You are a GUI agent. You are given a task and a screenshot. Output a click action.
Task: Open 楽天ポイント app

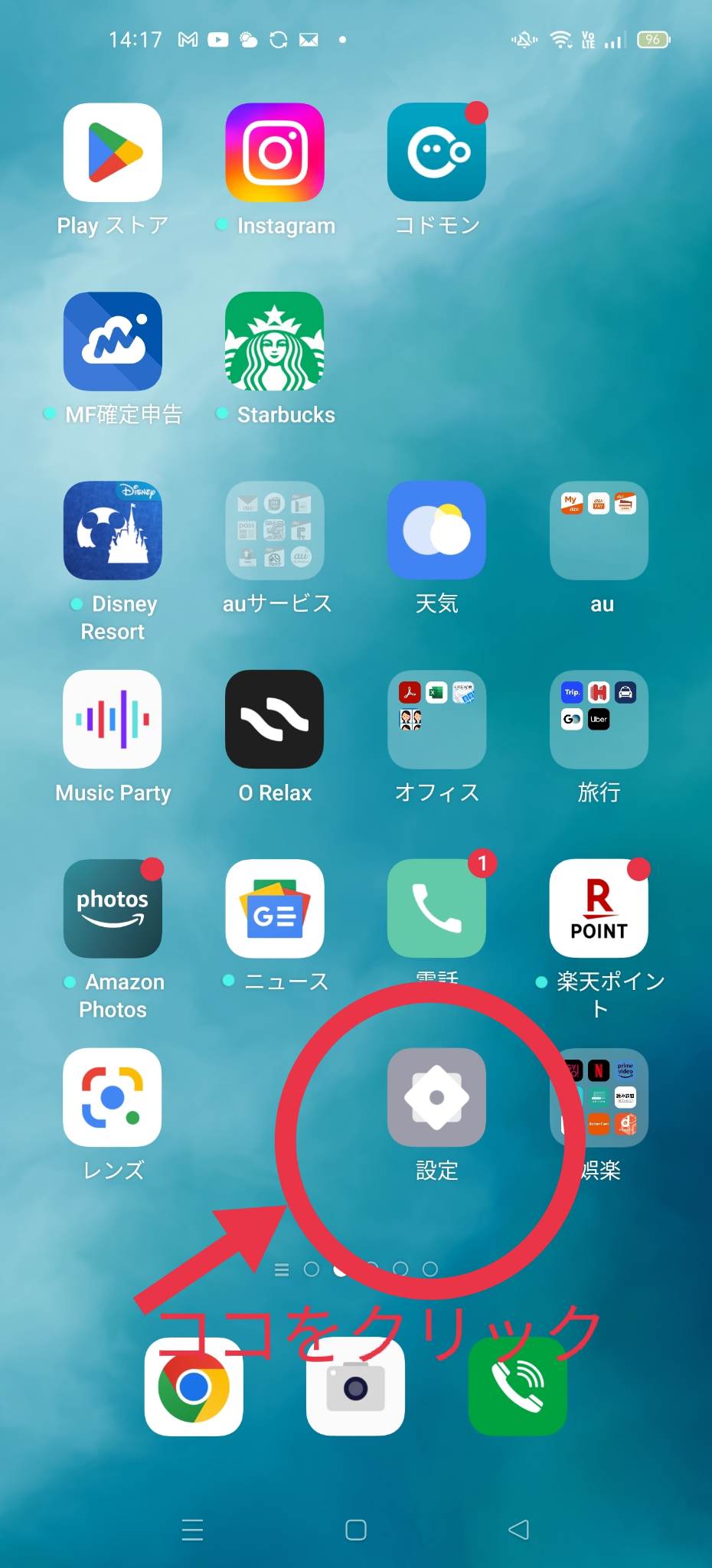599,909
